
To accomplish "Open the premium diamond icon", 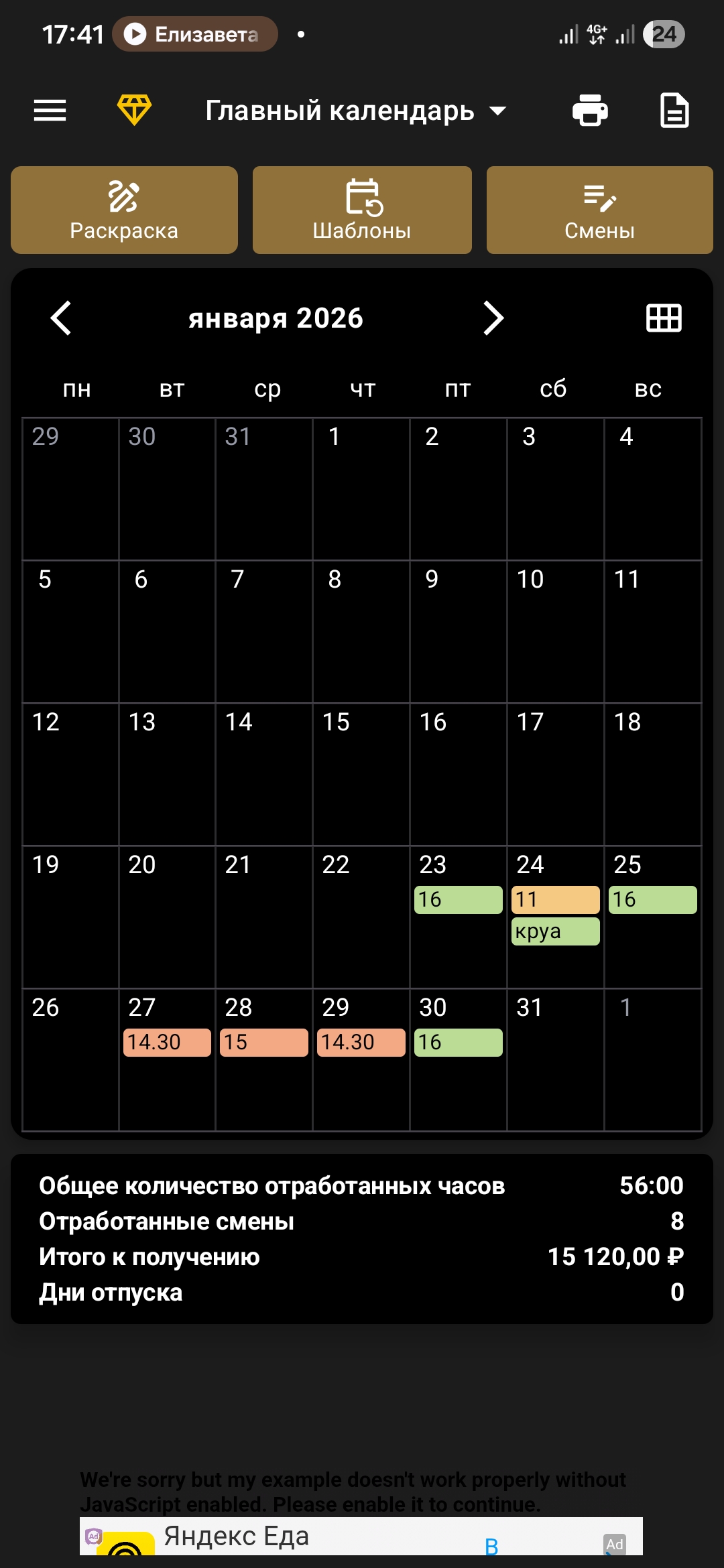I will click(134, 110).
